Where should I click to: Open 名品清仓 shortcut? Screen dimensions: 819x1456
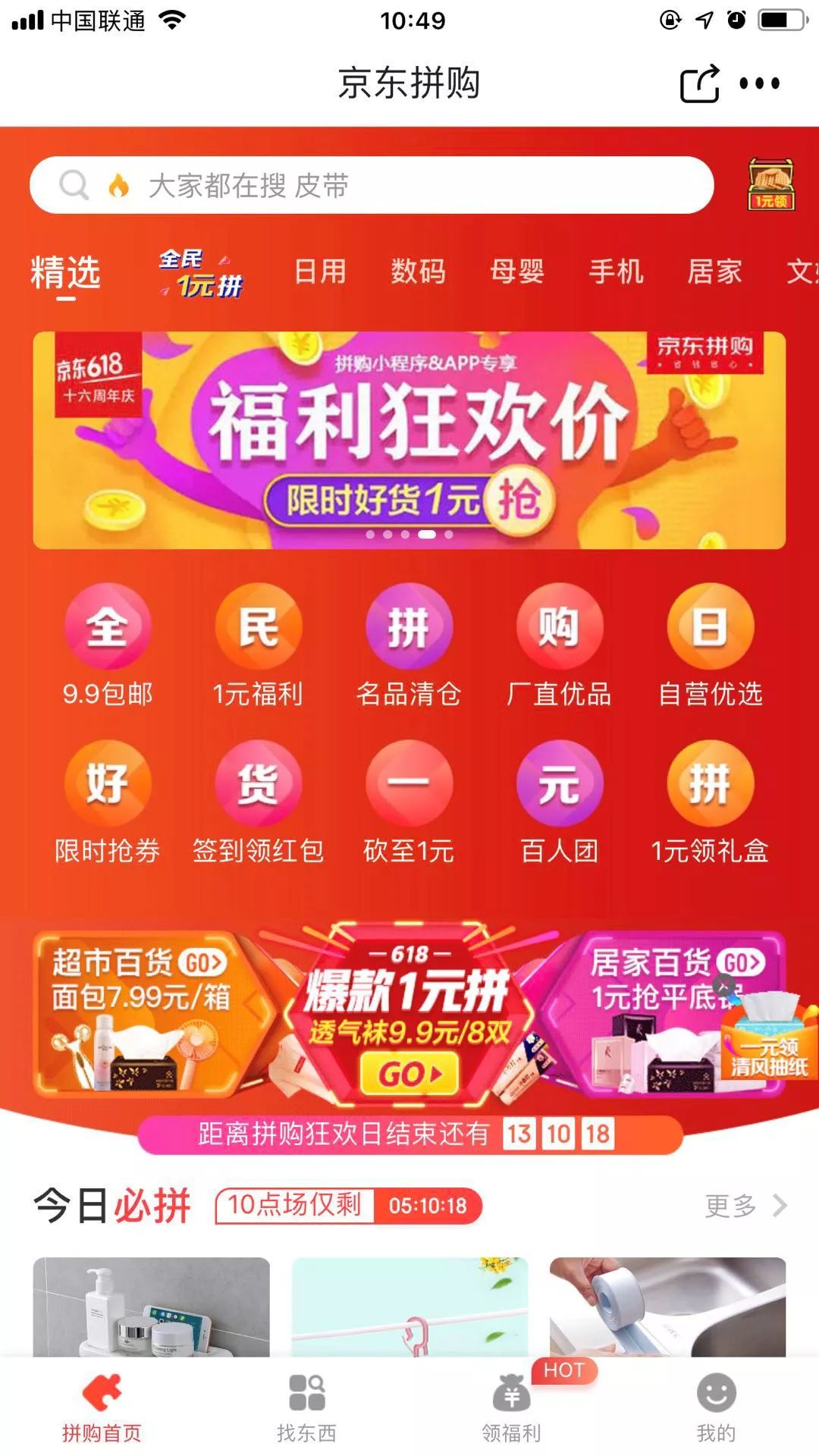click(409, 645)
